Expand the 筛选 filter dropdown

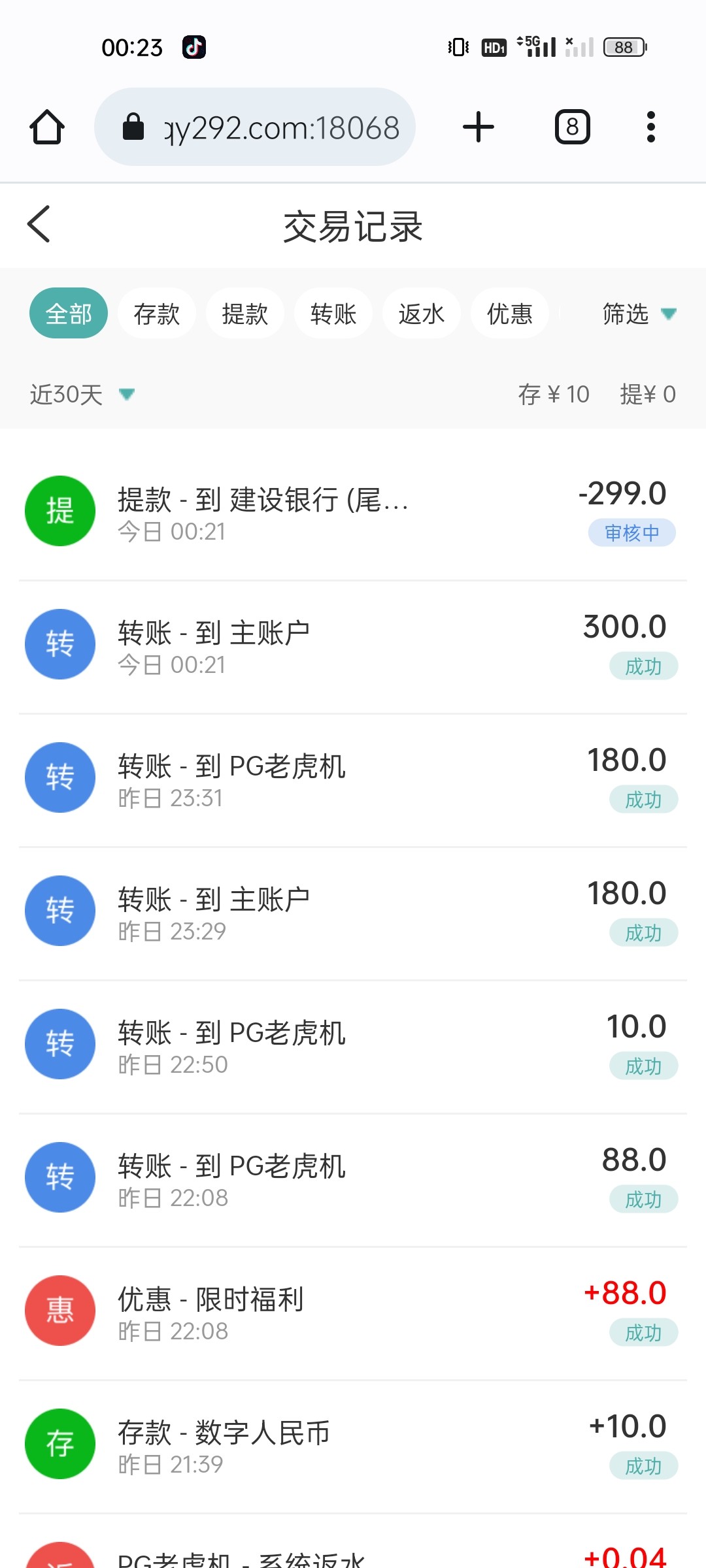click(637, 314)
